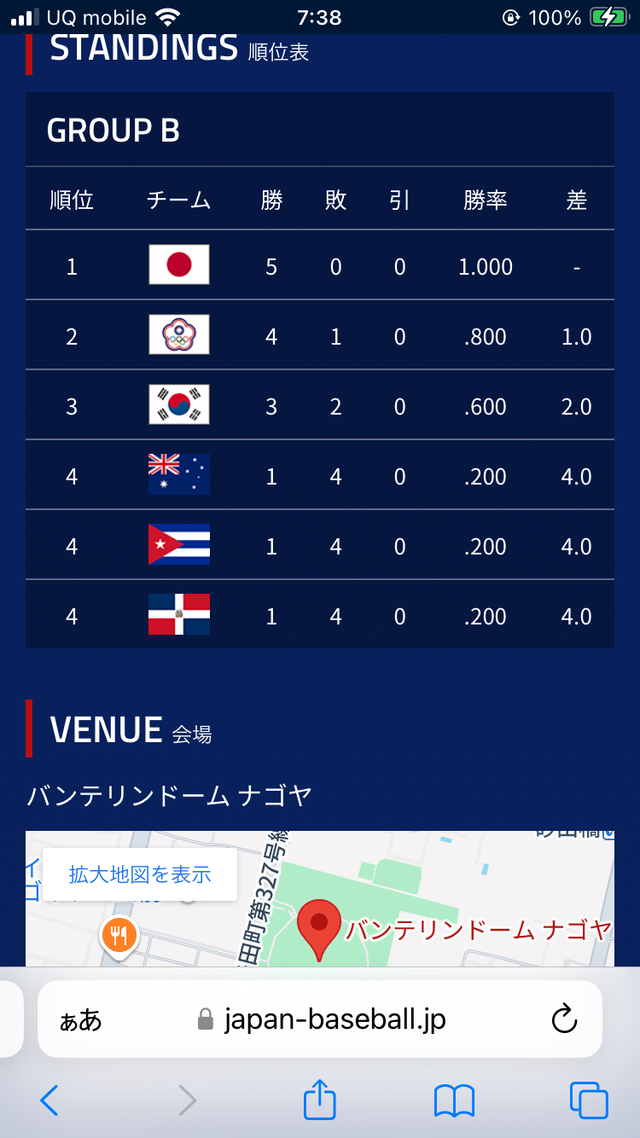Edit the japan-baseball.jp address field

tap(320, 1019)
